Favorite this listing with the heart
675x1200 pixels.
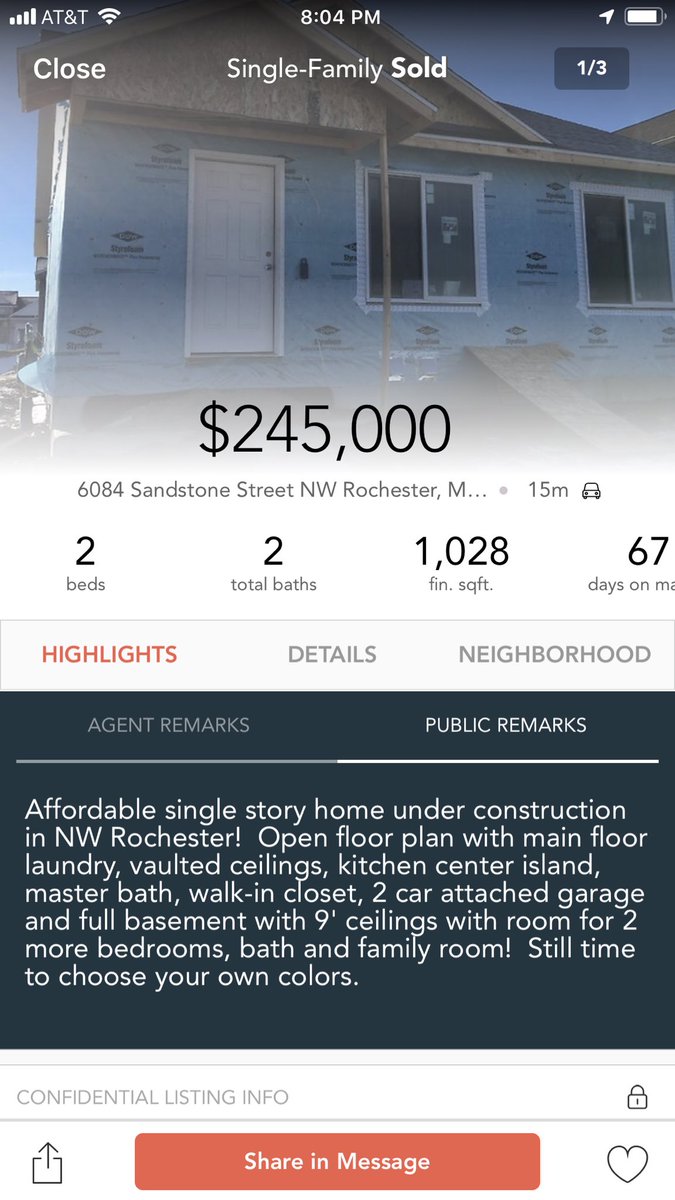coord(628,1163)
